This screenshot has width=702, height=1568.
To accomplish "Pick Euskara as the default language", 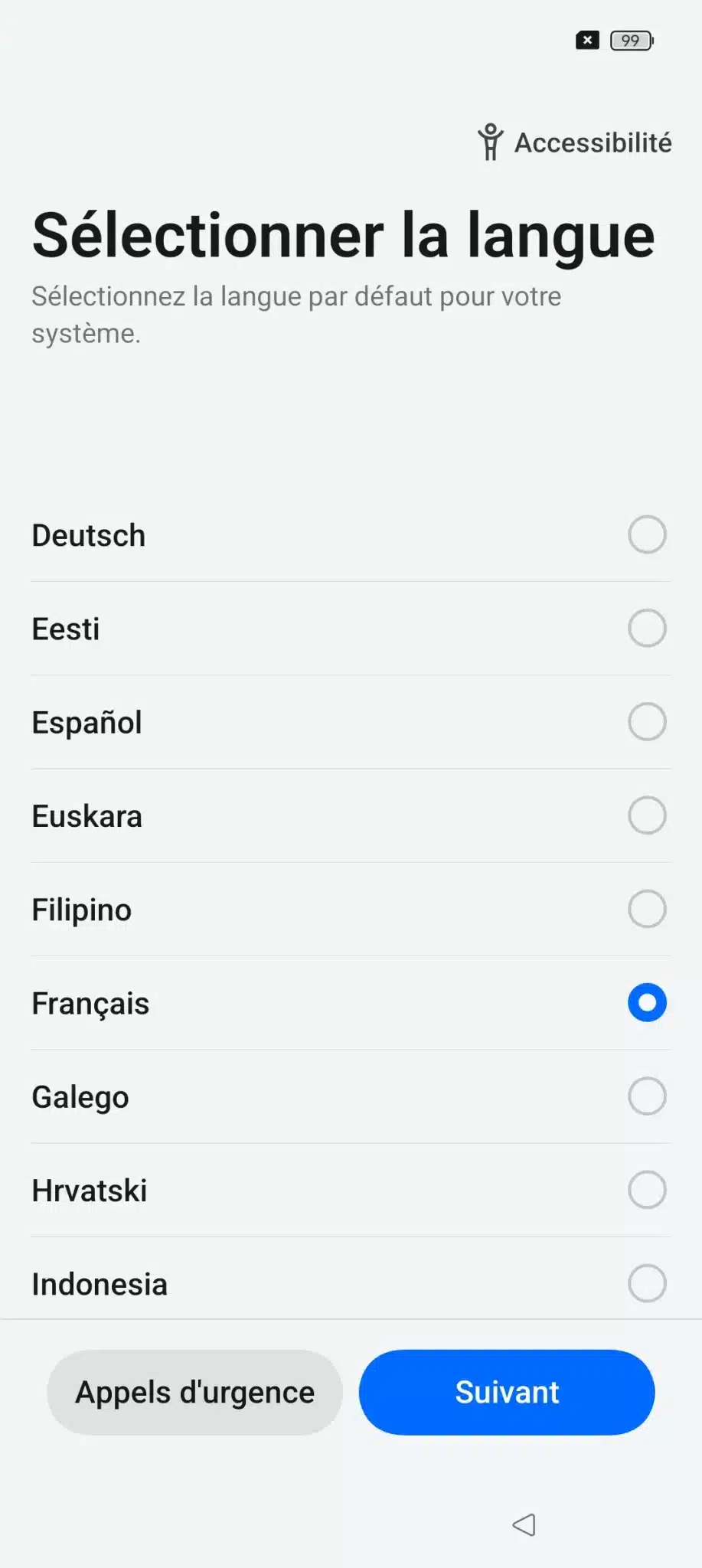I will click(x=351, y=816).
